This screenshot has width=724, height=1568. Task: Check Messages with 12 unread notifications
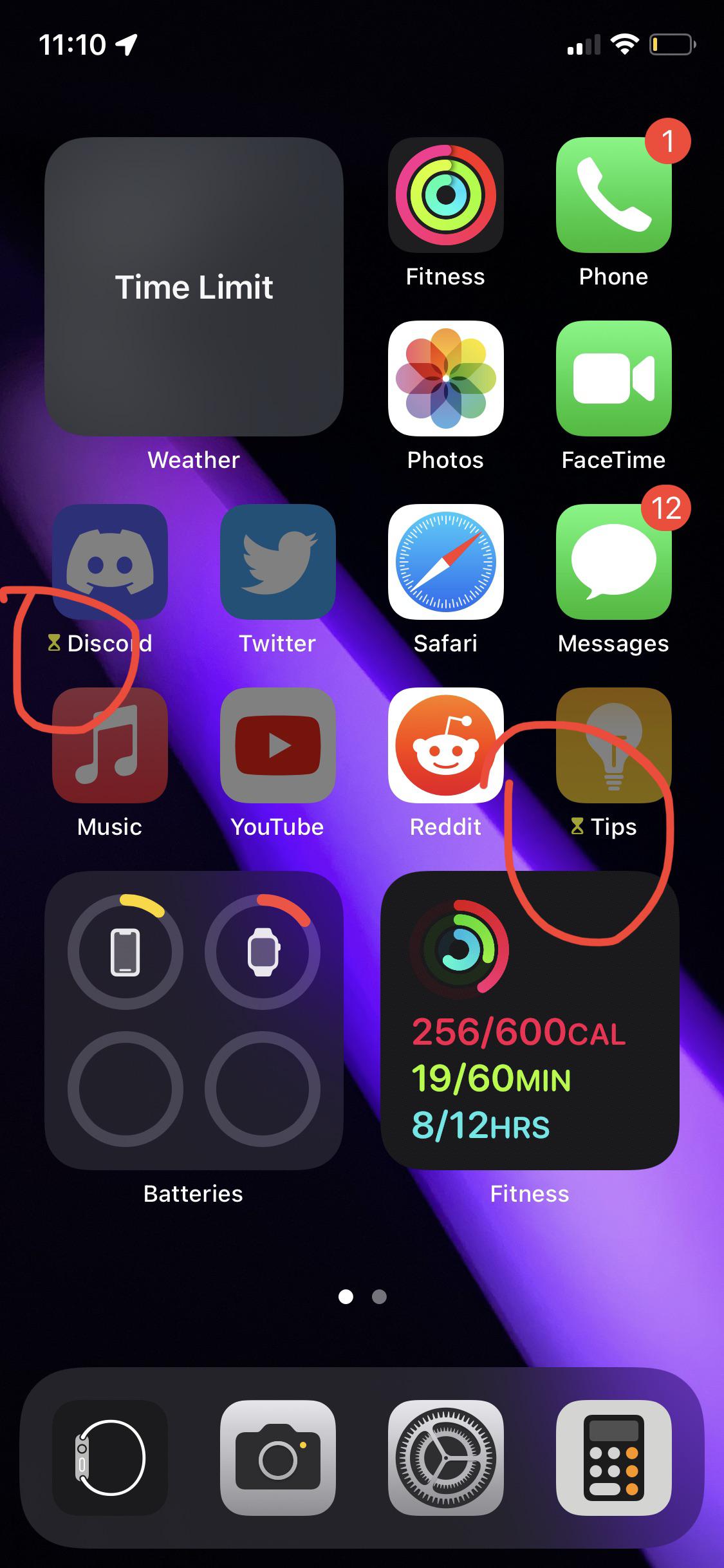[613, 563]
